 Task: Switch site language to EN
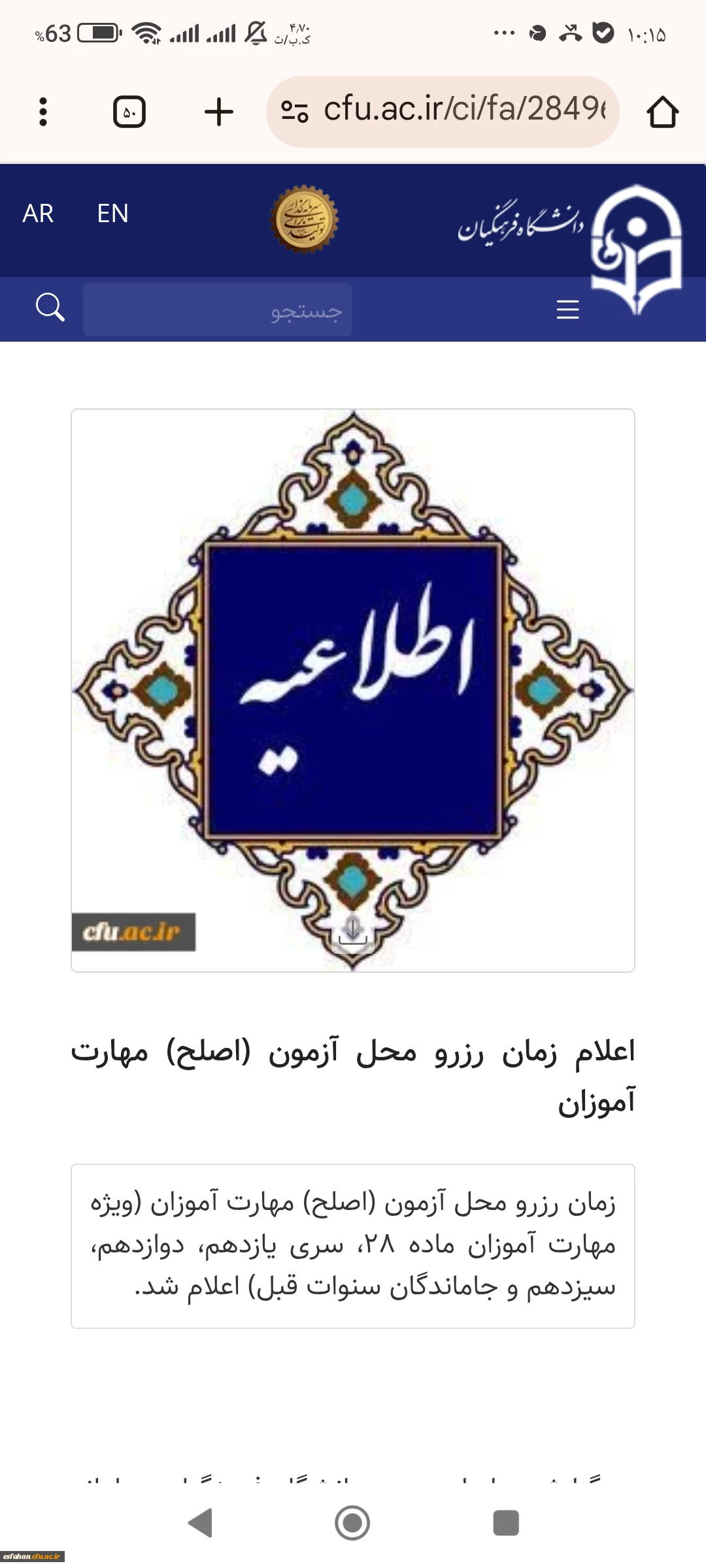pyautogui.click(x=112, y=214)
